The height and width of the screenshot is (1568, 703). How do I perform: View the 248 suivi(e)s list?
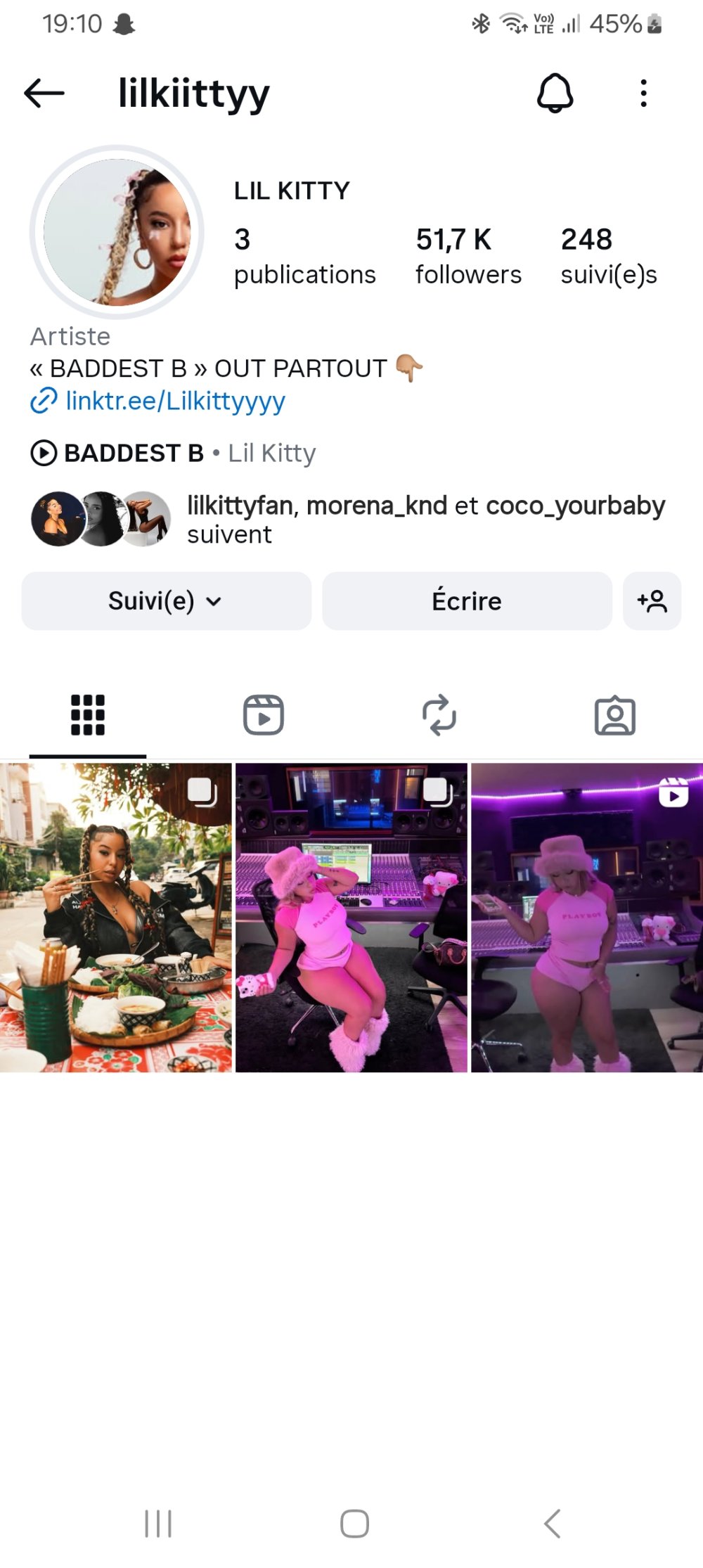(608, 257)
